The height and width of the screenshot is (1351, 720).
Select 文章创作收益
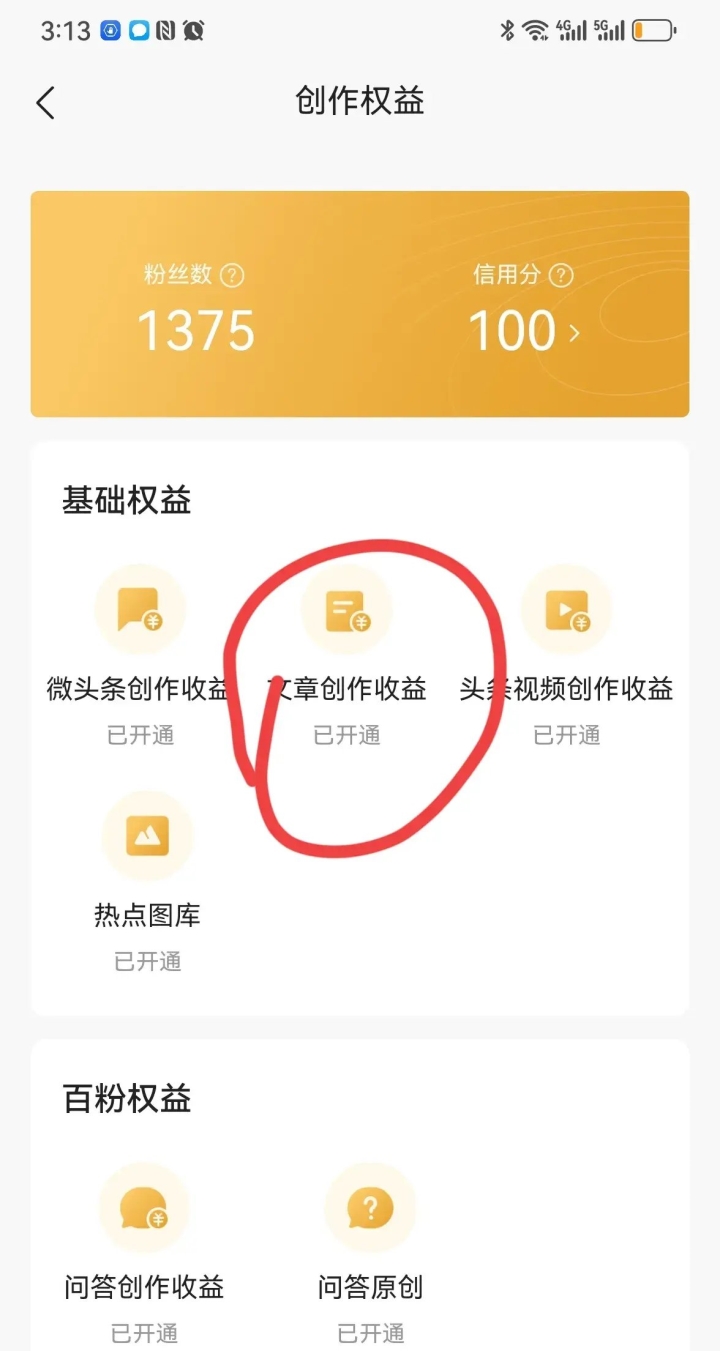(x=347, y=610)
